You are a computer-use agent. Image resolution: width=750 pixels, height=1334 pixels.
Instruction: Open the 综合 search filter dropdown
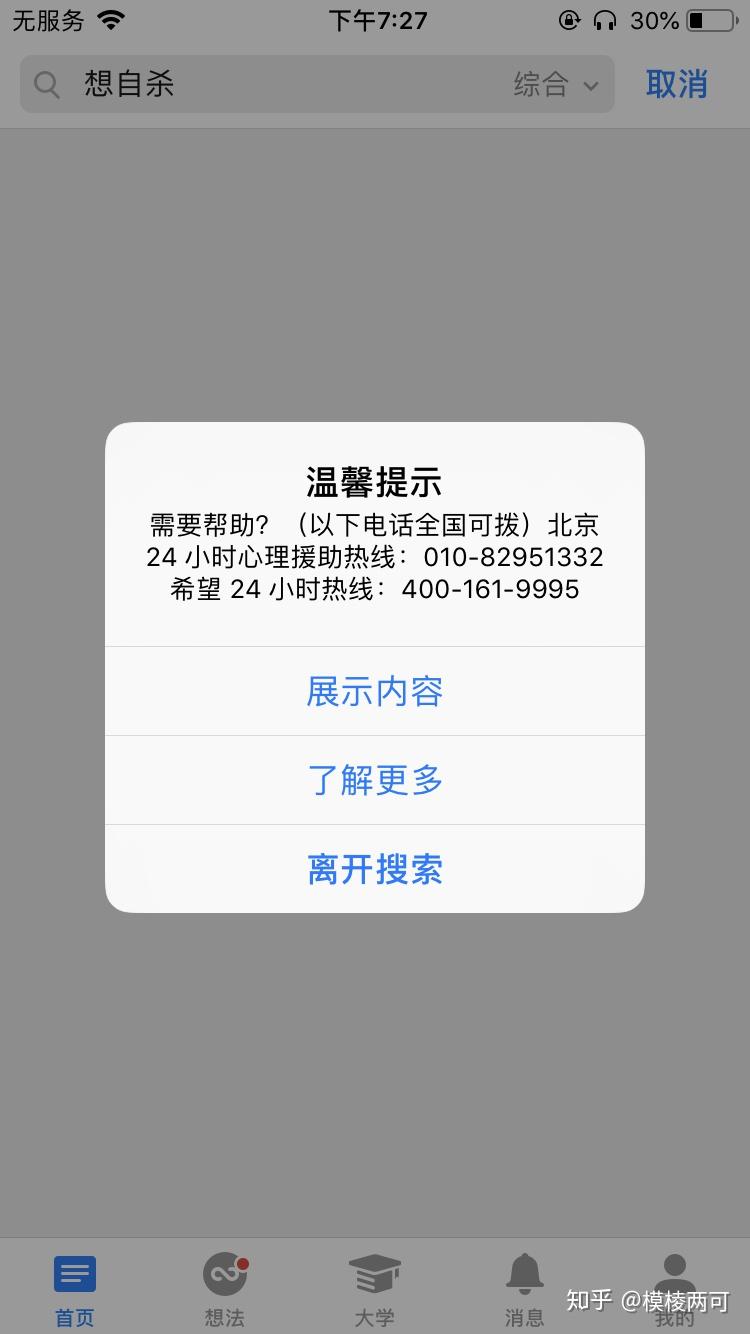pyautogui.click(x=539, y=84)
